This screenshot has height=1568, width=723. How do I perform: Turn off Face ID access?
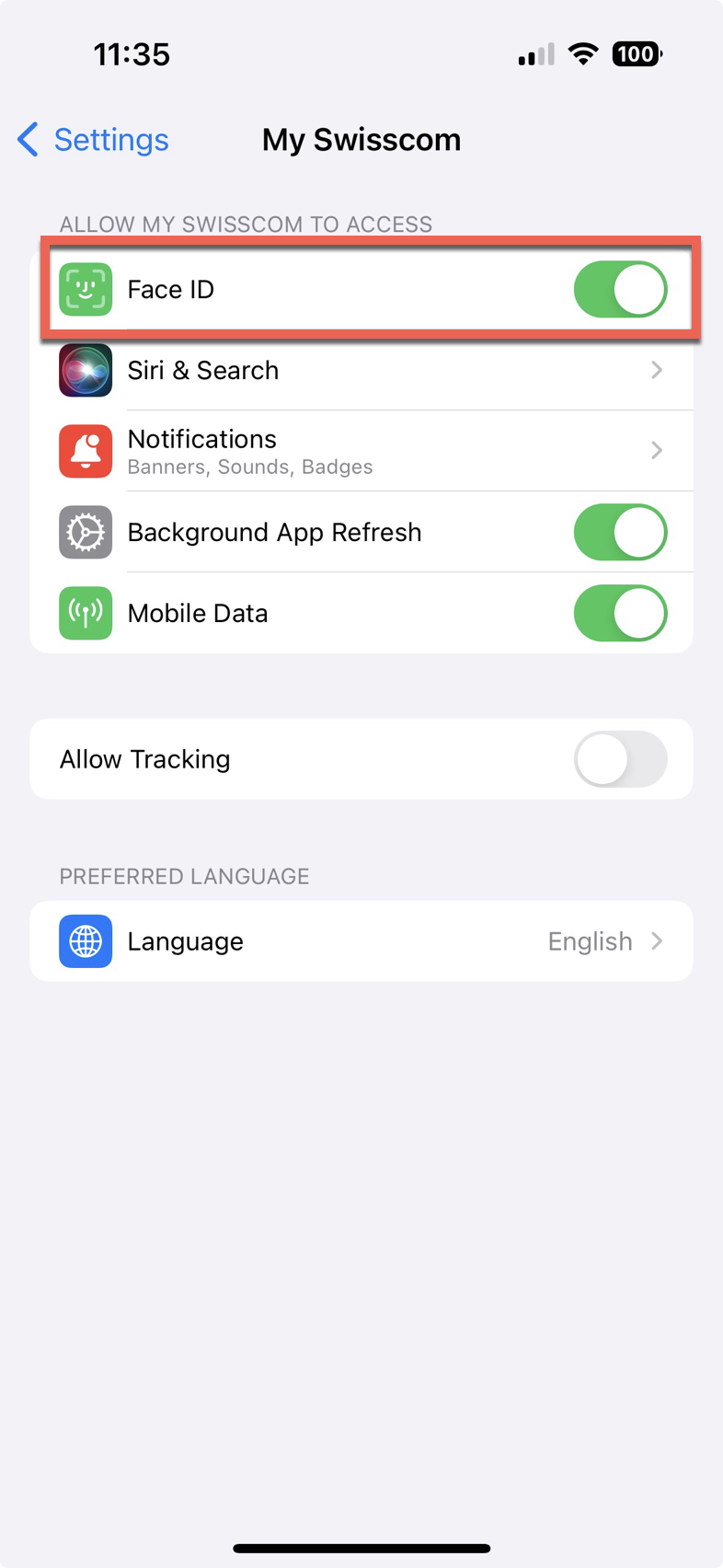point(620,290)
